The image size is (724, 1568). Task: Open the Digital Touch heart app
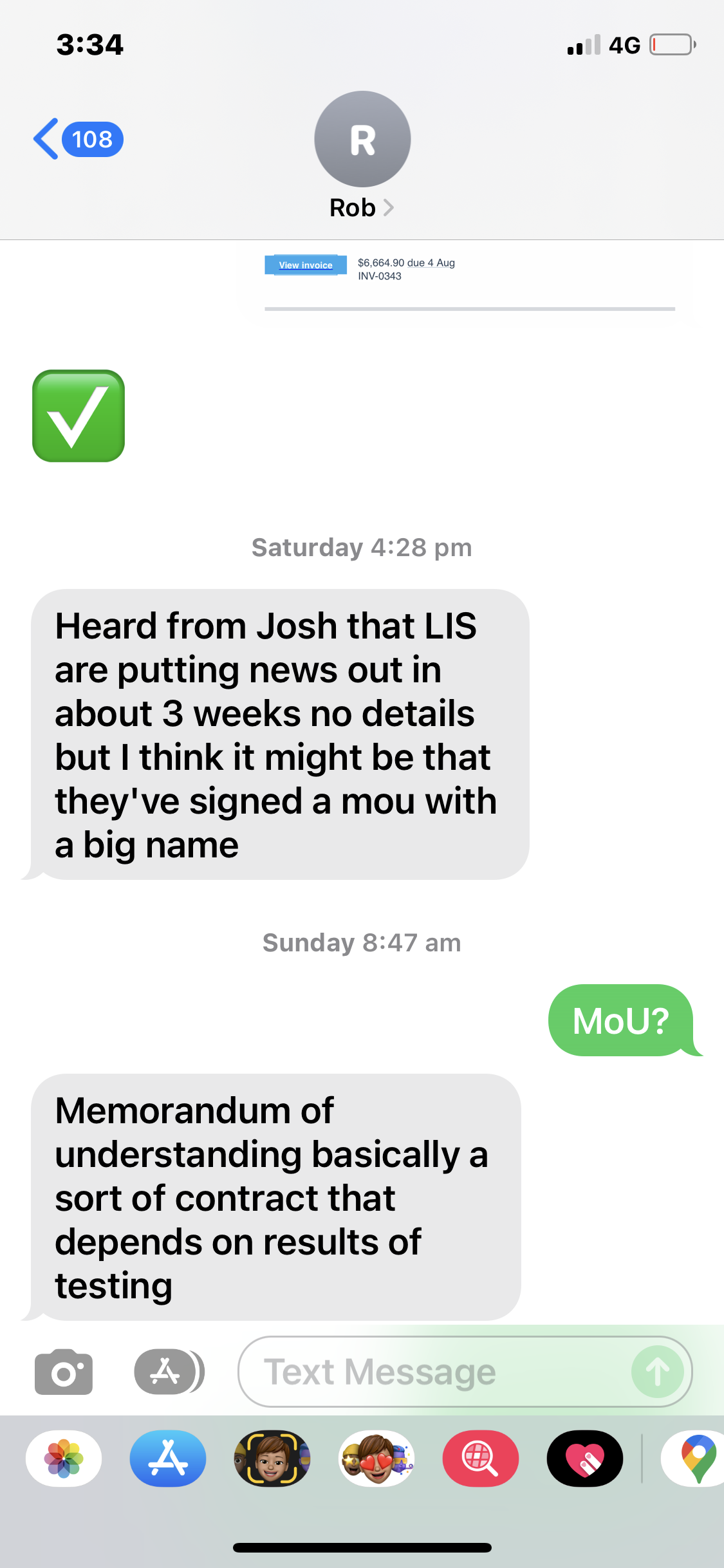[x=585, y=1459]
